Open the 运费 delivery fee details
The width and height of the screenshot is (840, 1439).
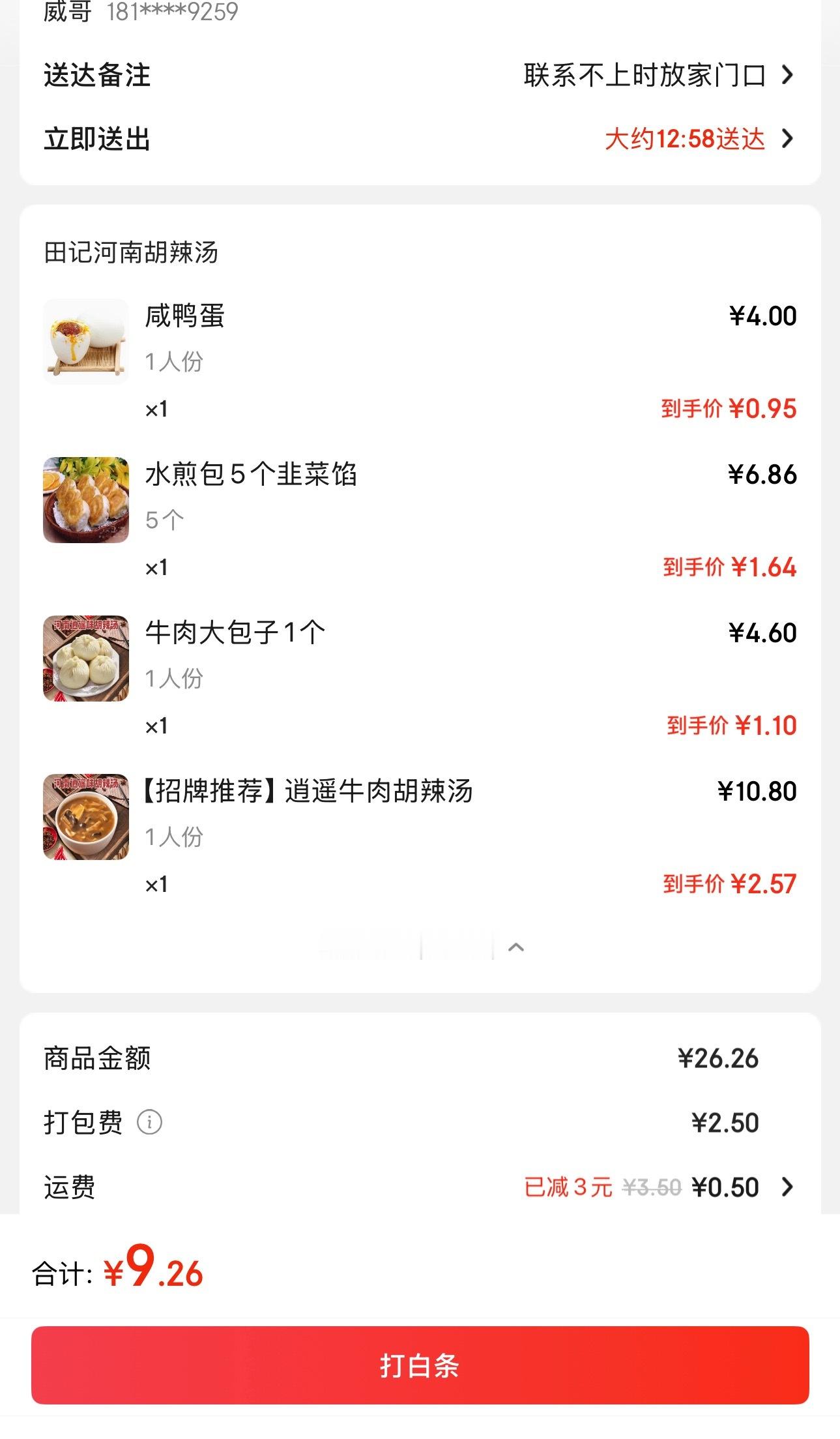coord(787,1187)
